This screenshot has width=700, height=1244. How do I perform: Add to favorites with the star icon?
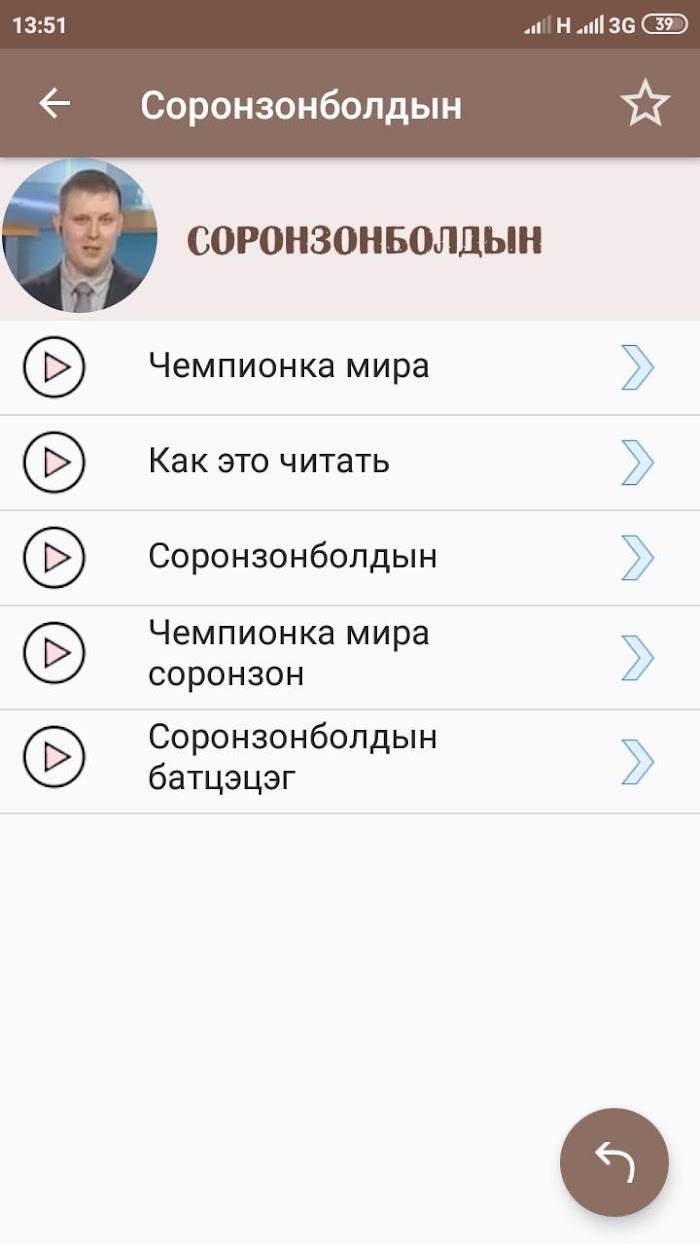coord(644,103)
